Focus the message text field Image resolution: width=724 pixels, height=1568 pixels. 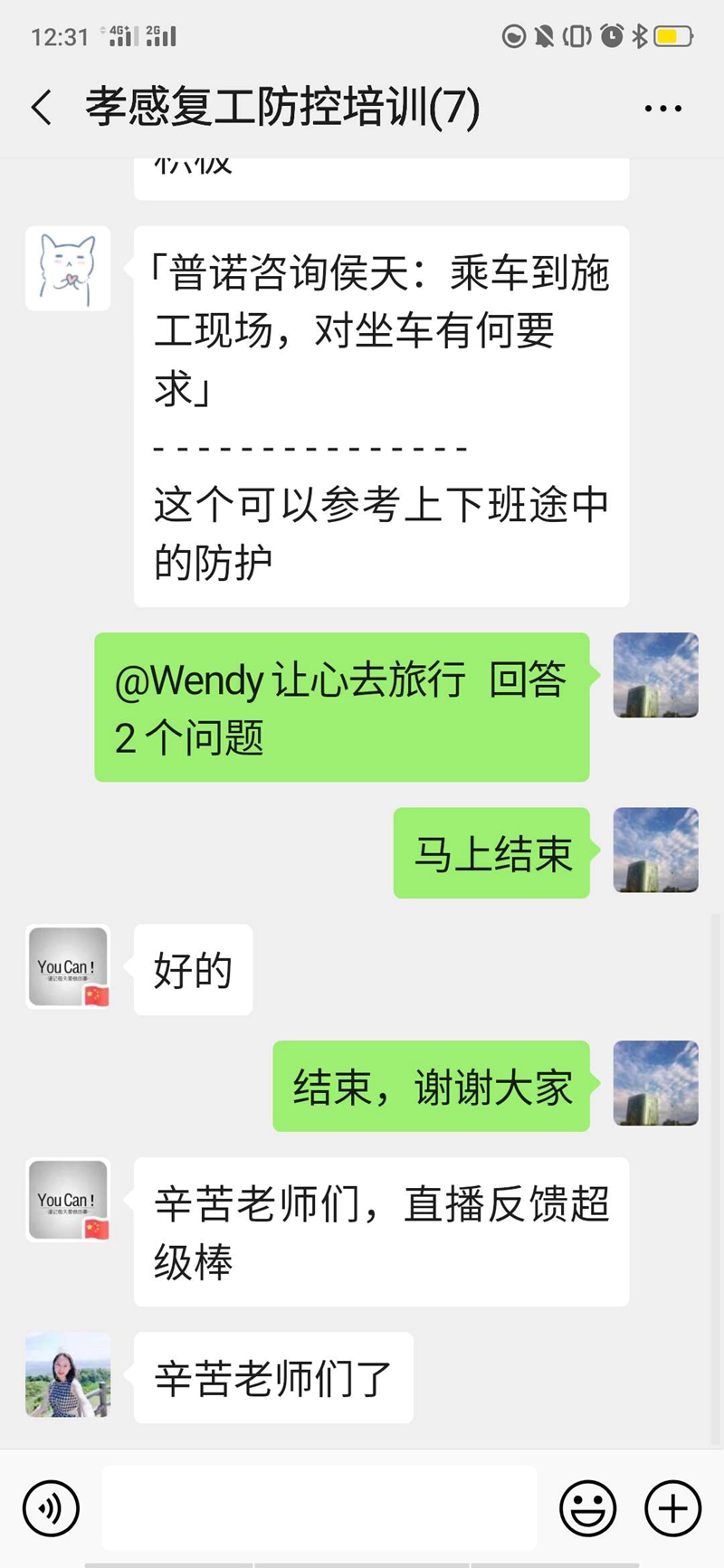click(x=319, y=1508)
